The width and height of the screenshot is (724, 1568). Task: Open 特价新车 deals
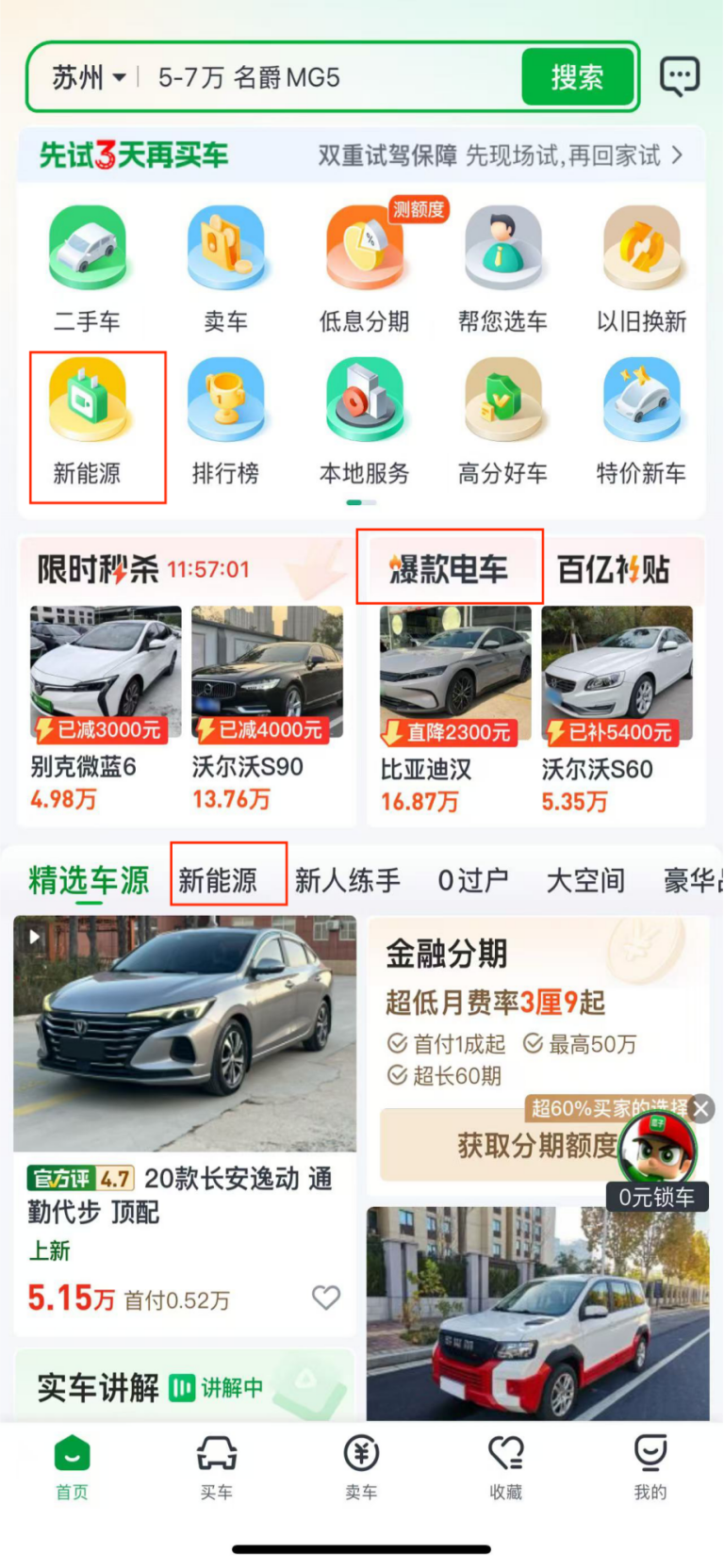(641, 424)
